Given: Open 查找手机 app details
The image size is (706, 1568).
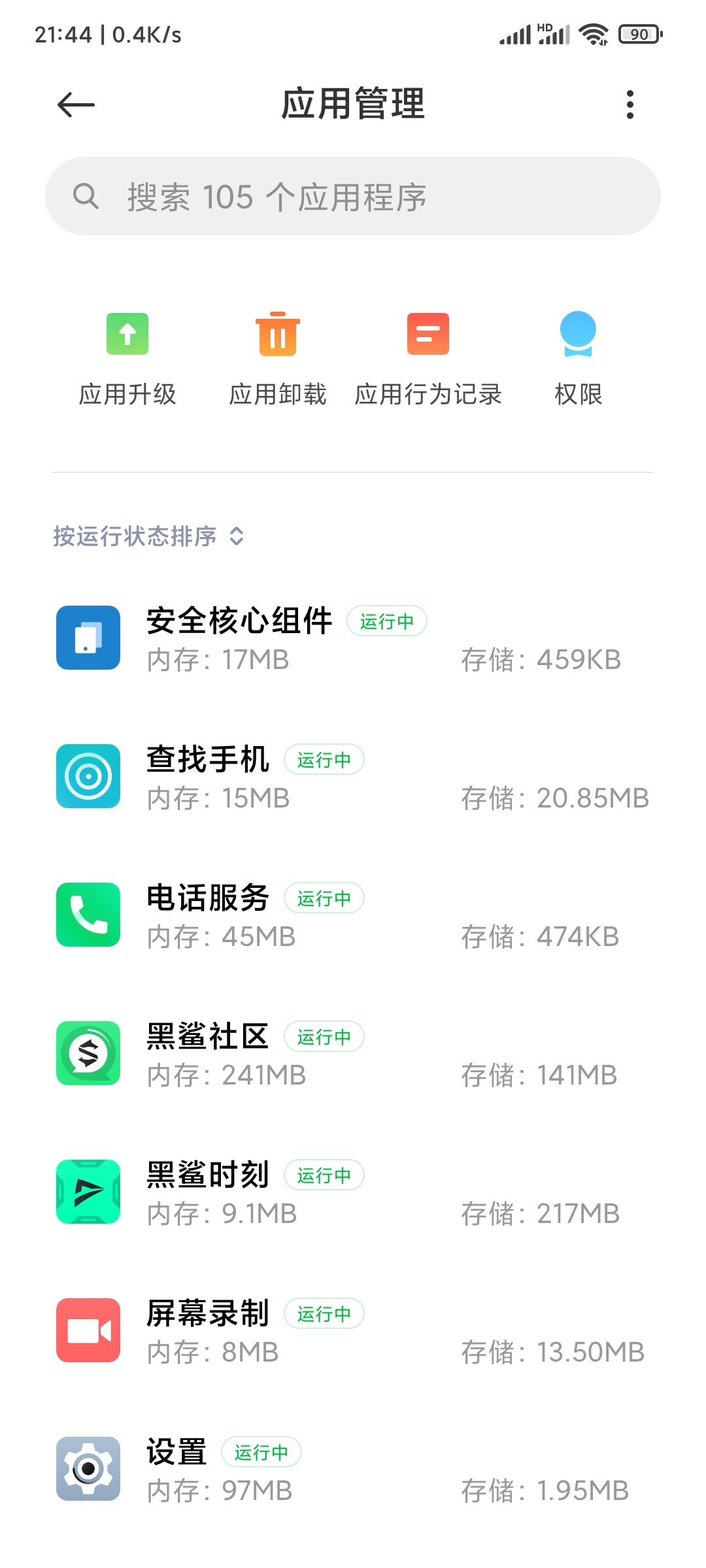Looking at the screenshot, I should click(353, 777).
